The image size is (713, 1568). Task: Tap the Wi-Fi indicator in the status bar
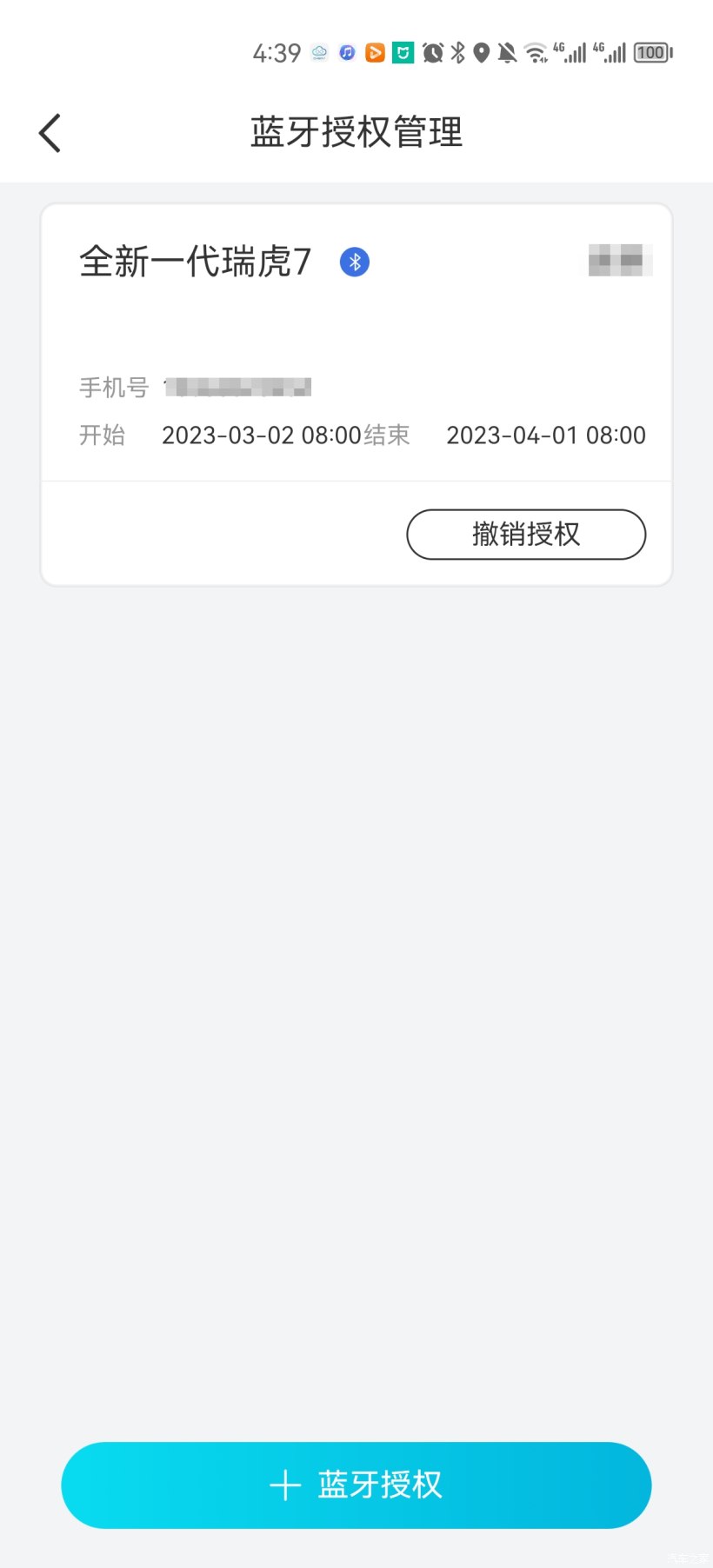pyautogui.click(x=535, y=52)
